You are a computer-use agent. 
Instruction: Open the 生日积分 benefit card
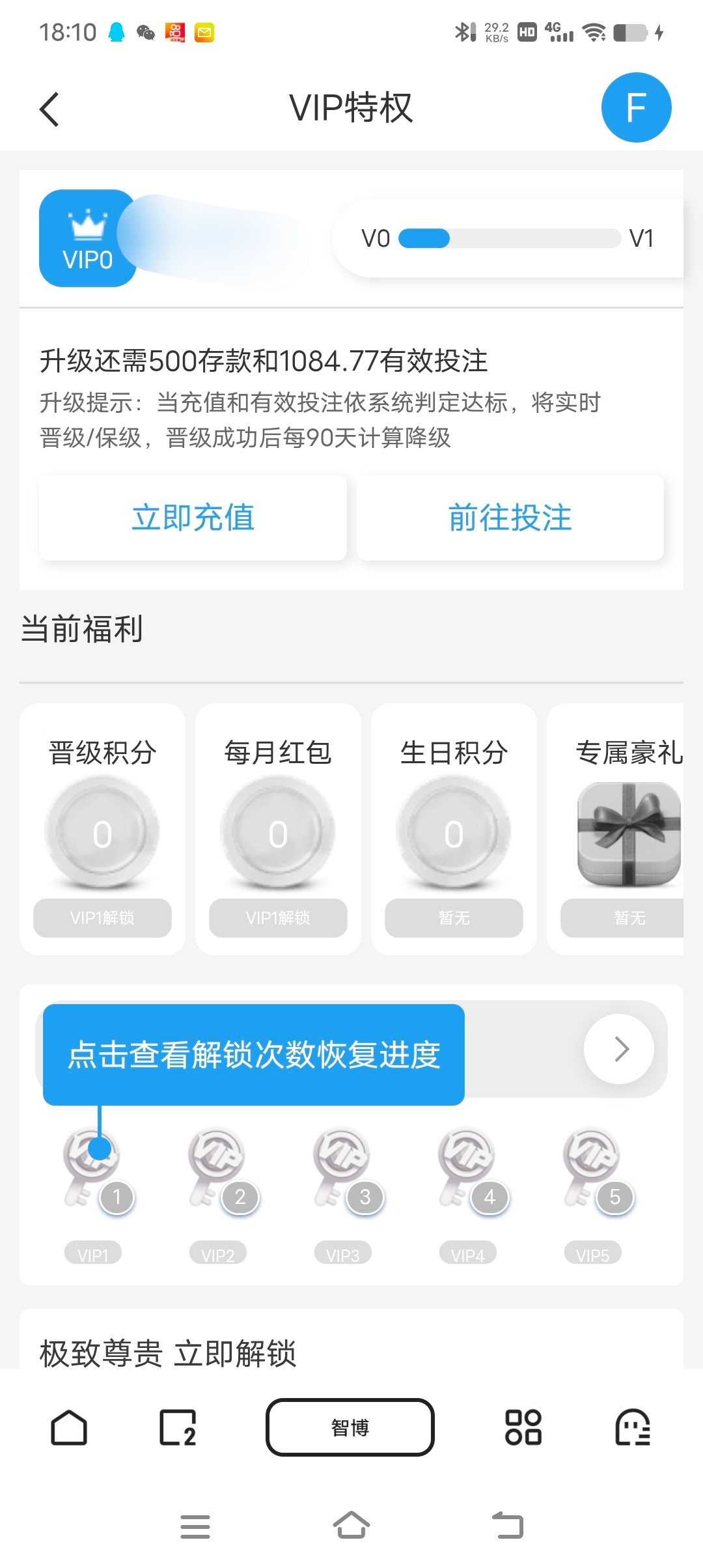click(454, 828)
